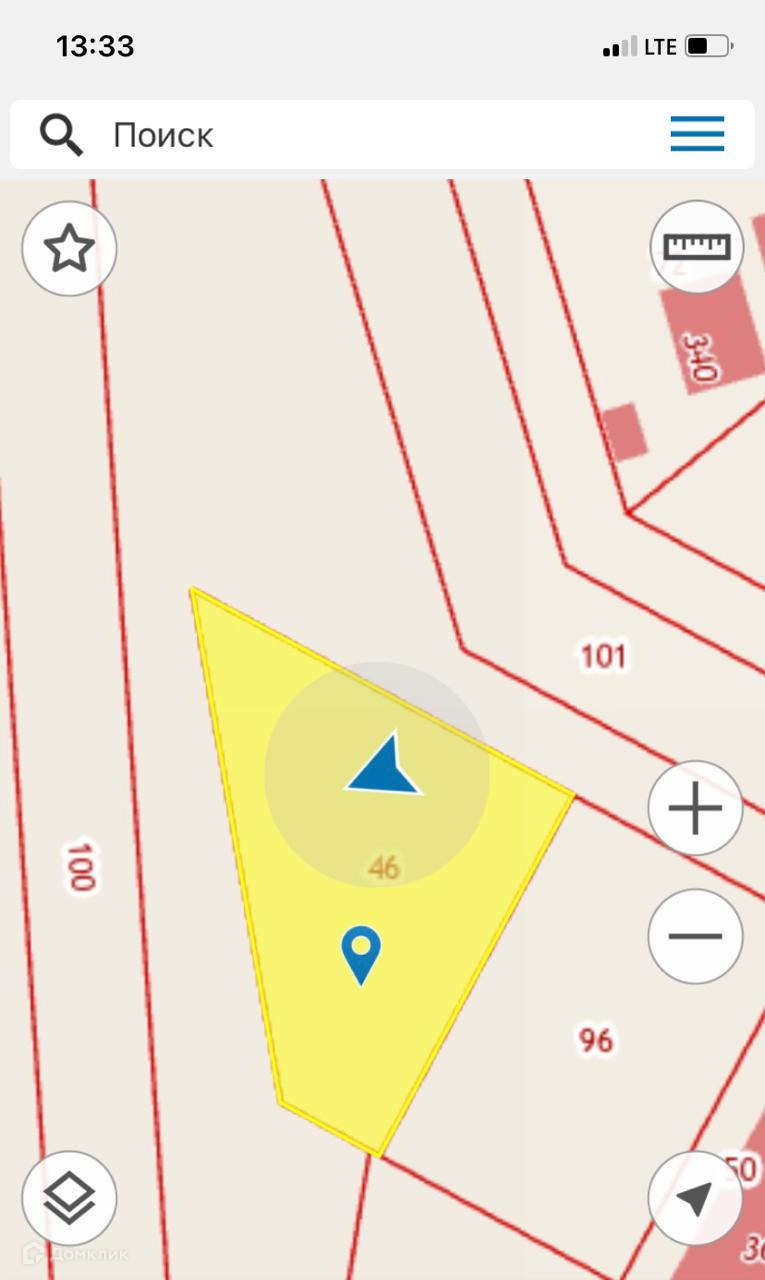Screen dimensions: 765x1280
Task: Activate the ruler measurement tool
Action: click(x=697, y=246)
